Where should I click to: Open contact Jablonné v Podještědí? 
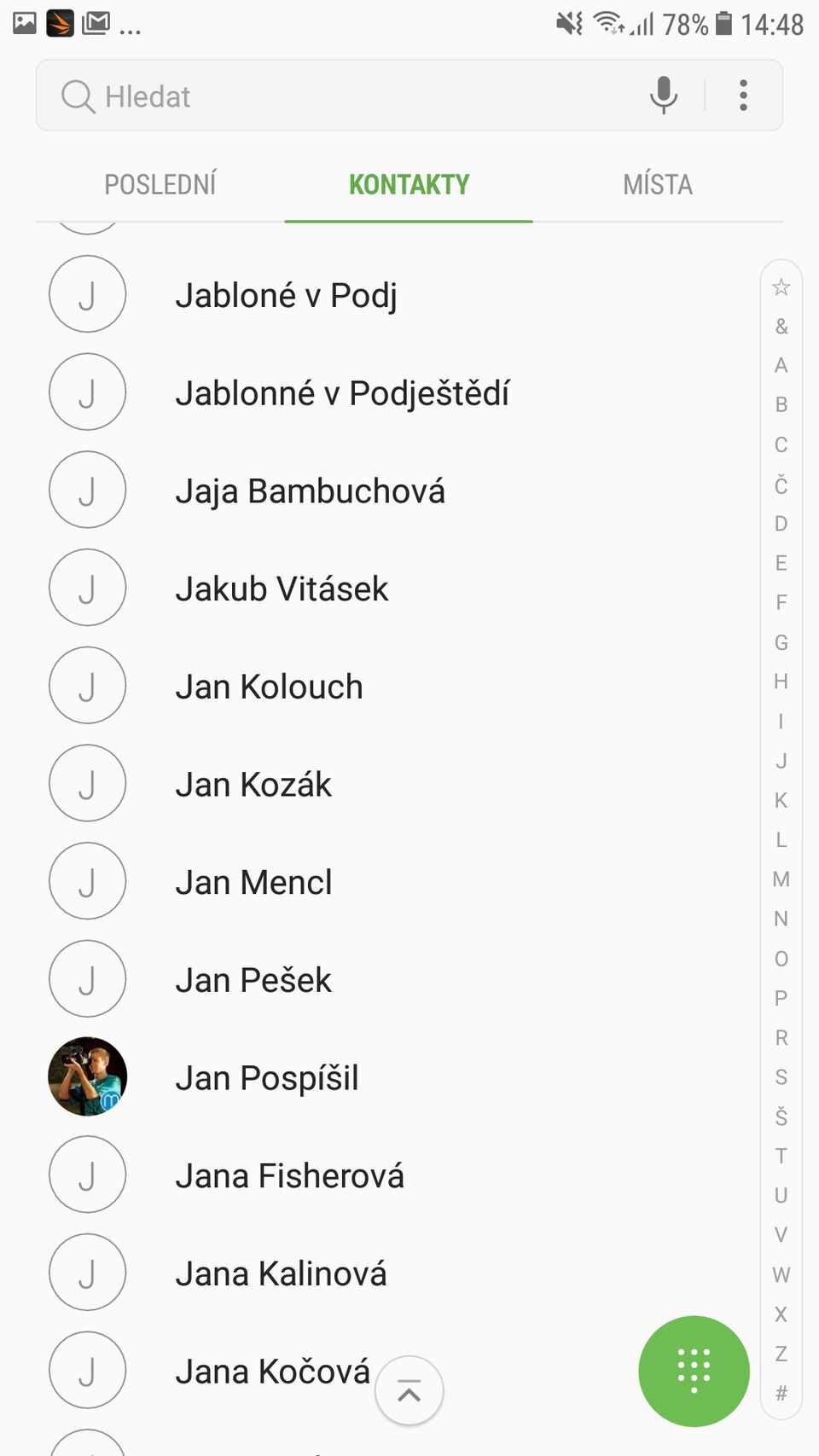[342, 393]
